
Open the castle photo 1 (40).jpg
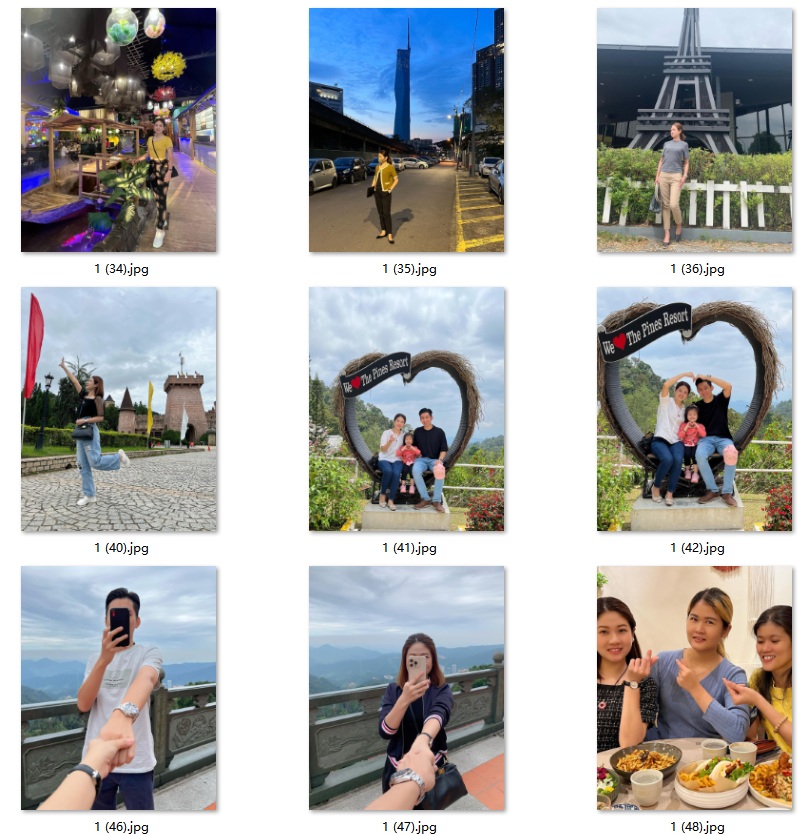tap(118, 409)
